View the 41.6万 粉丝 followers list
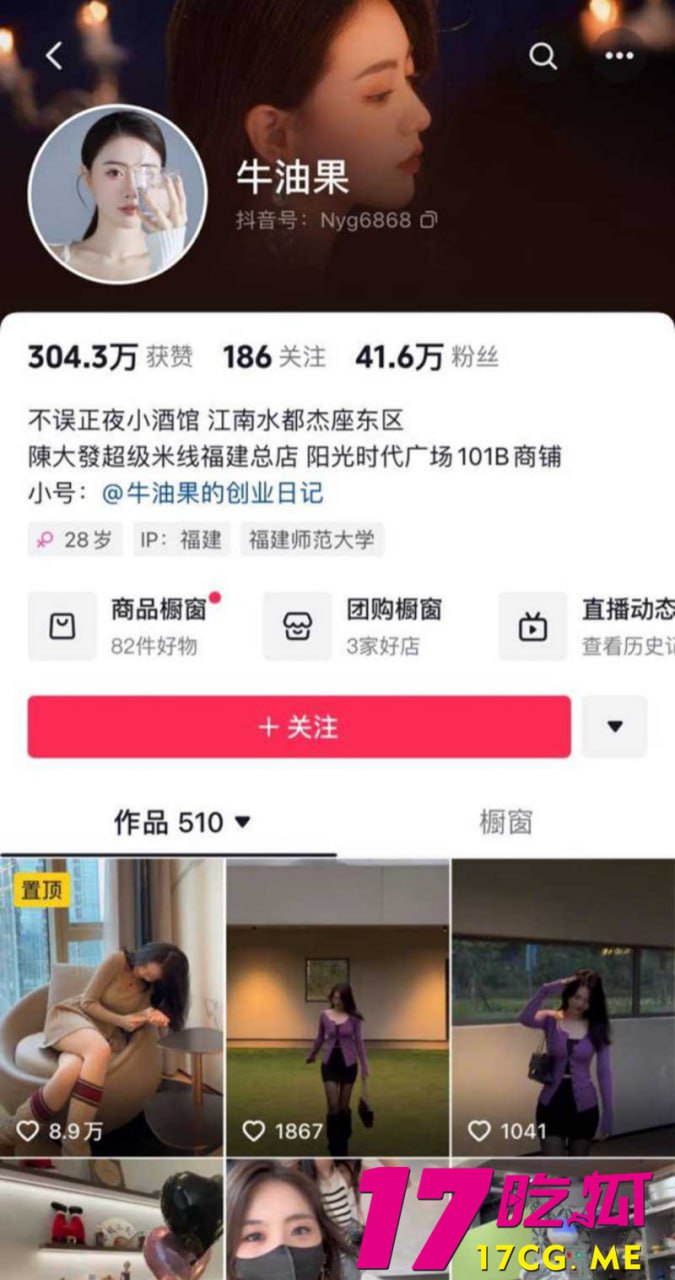Image resolution: width=675 pixels, height=1280 pixels. pyautogui.click(x=426, y=357)
